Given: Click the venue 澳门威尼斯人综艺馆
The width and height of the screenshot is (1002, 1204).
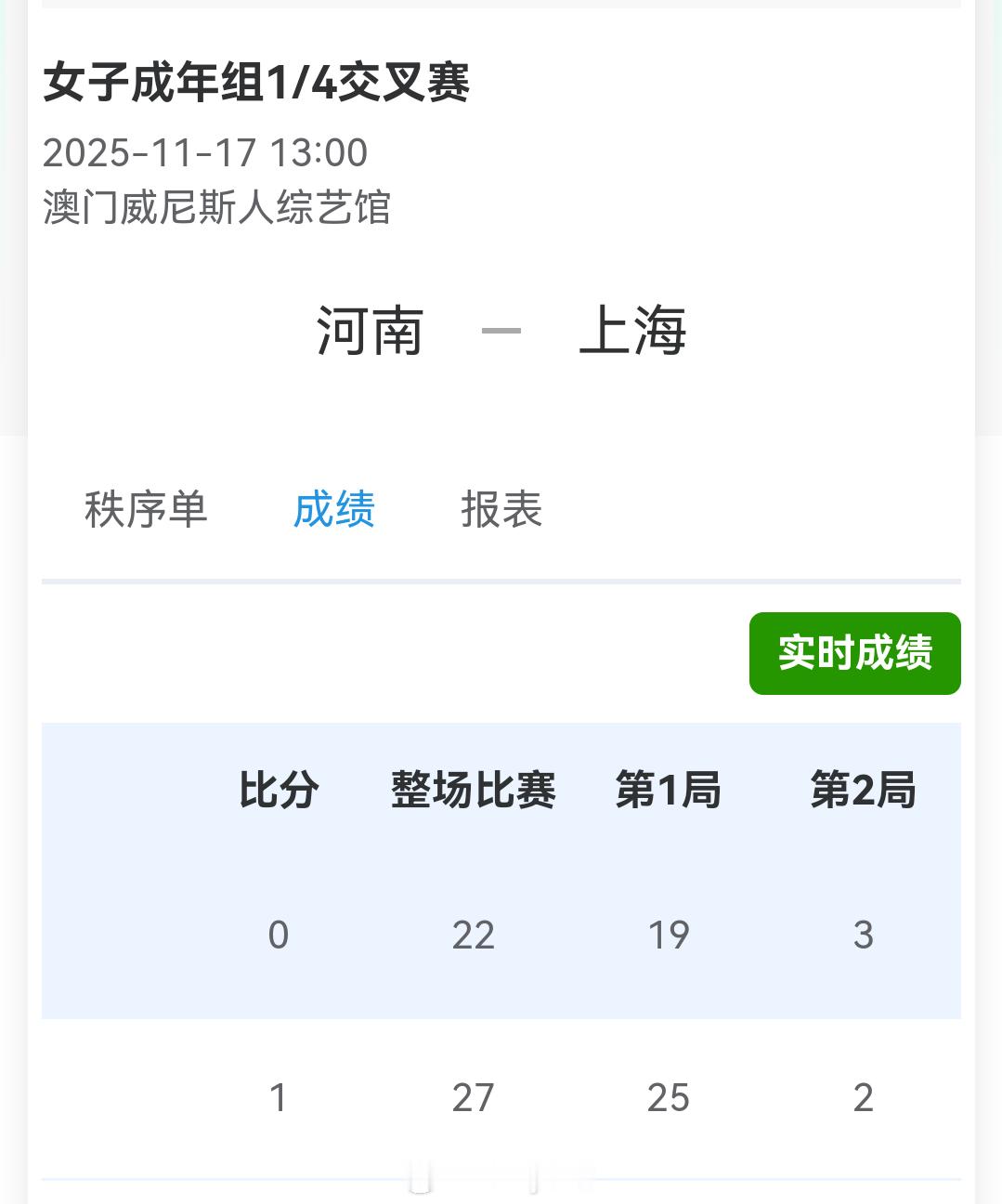Looking at the screenshot, I should [x=218, y=208].
